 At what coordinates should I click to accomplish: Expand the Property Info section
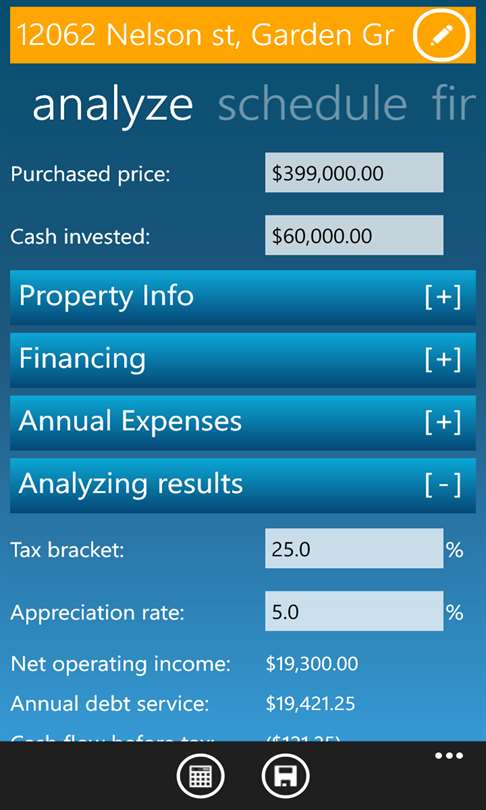[x=243, y=297]
